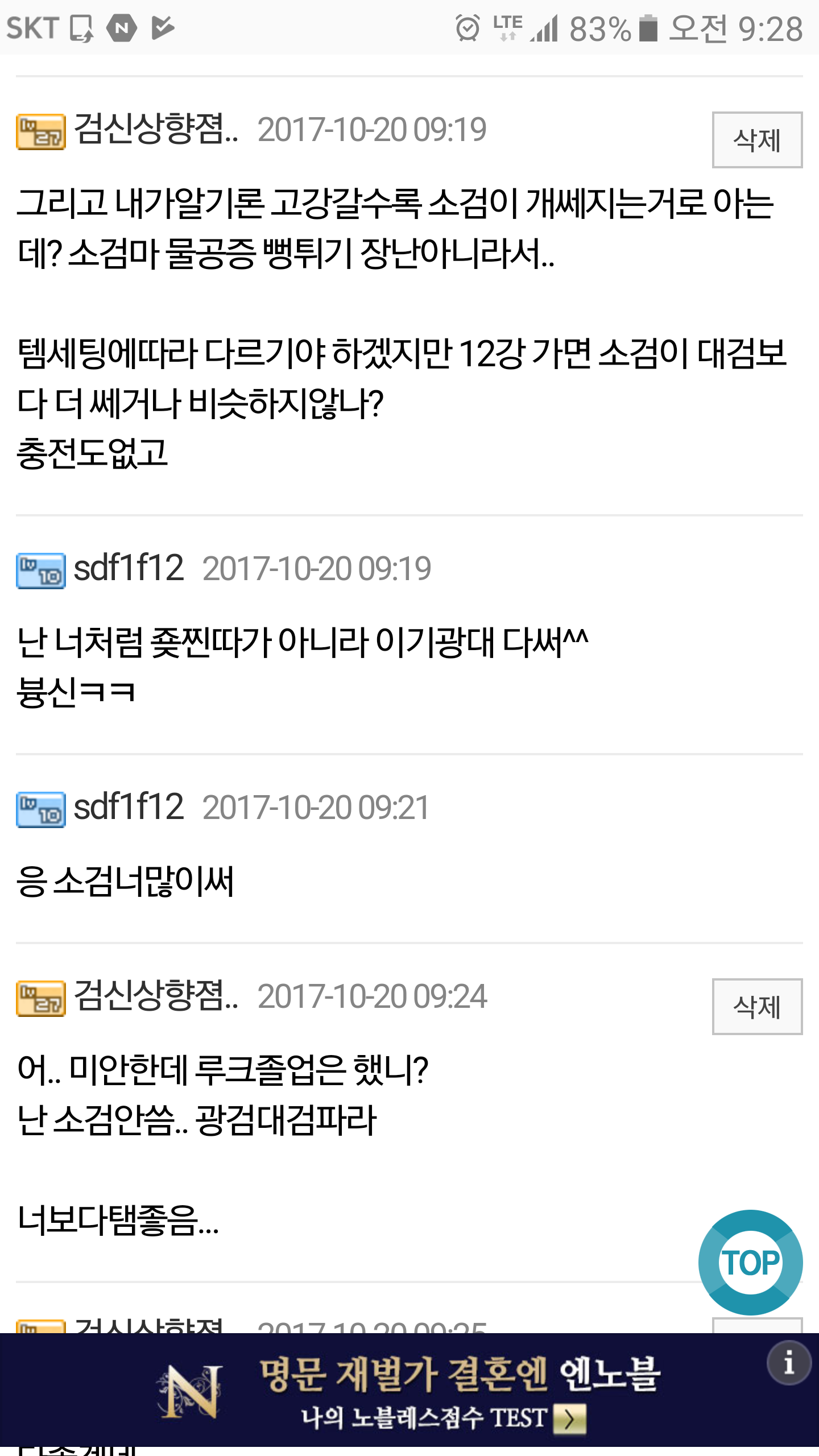This screenshot has width=819, height=1456.
Task: Open sdf1f12's profile from the 09:21 comment
Action: (x=129, y=807)
